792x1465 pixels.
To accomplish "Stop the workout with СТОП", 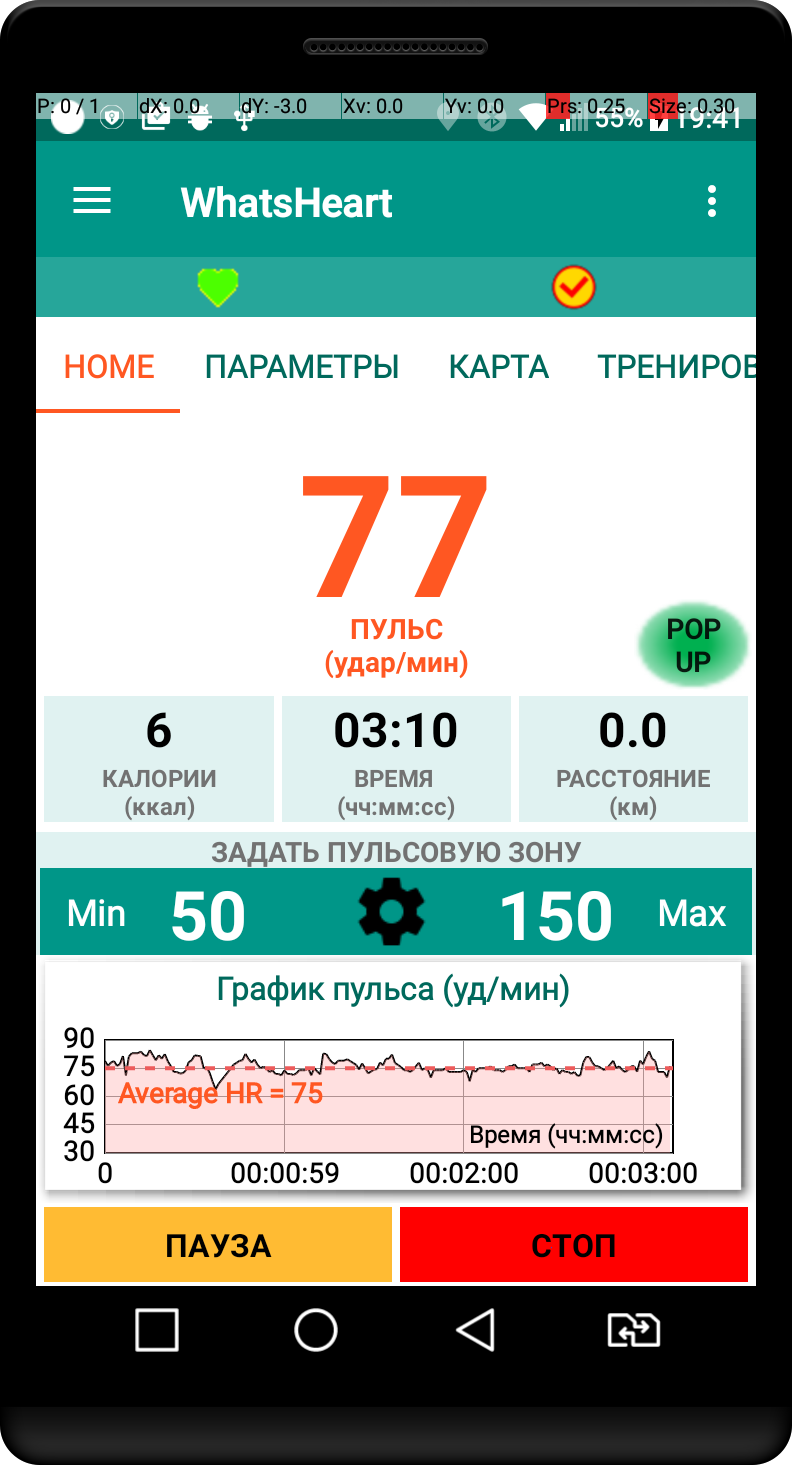I will pos(574,1245).
